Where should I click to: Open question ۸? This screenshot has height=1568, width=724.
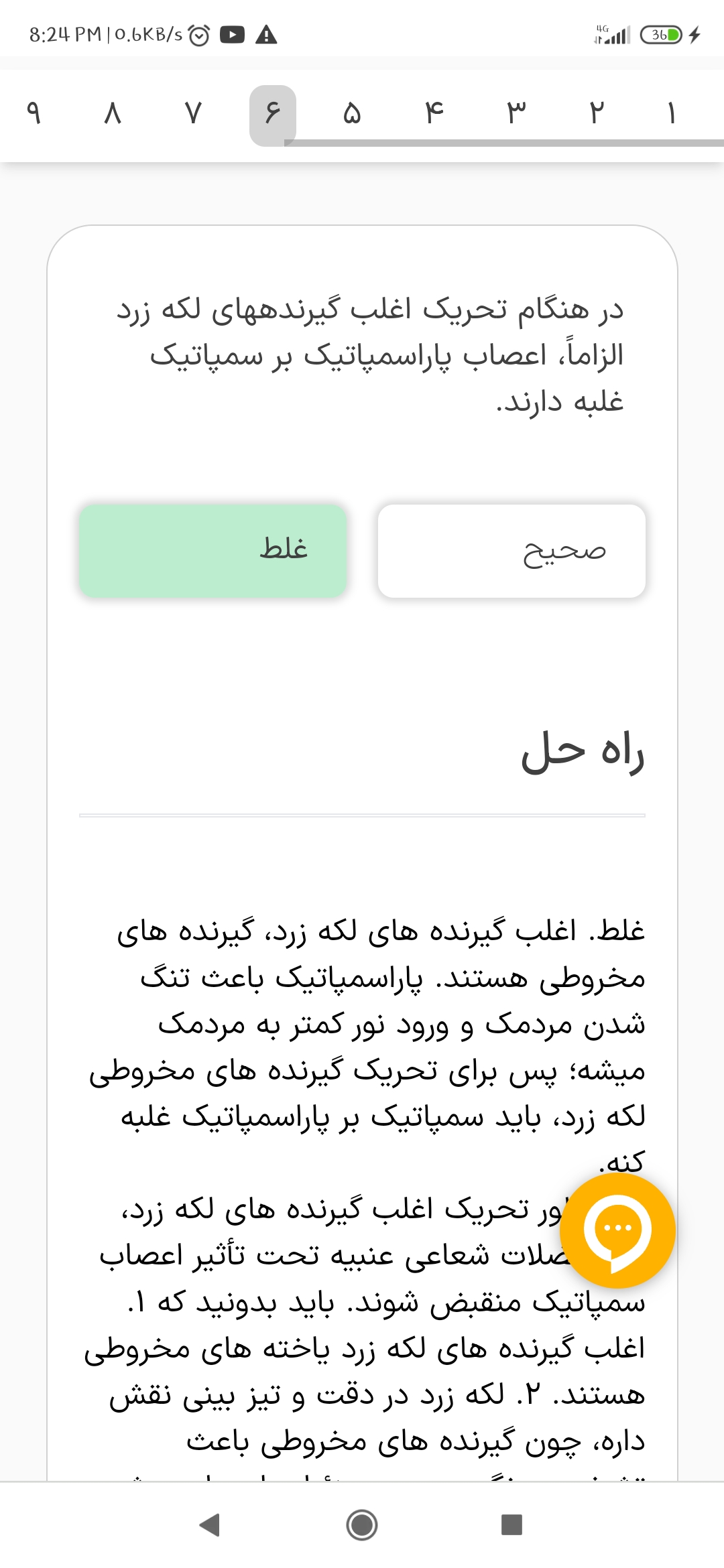(113, 113)
